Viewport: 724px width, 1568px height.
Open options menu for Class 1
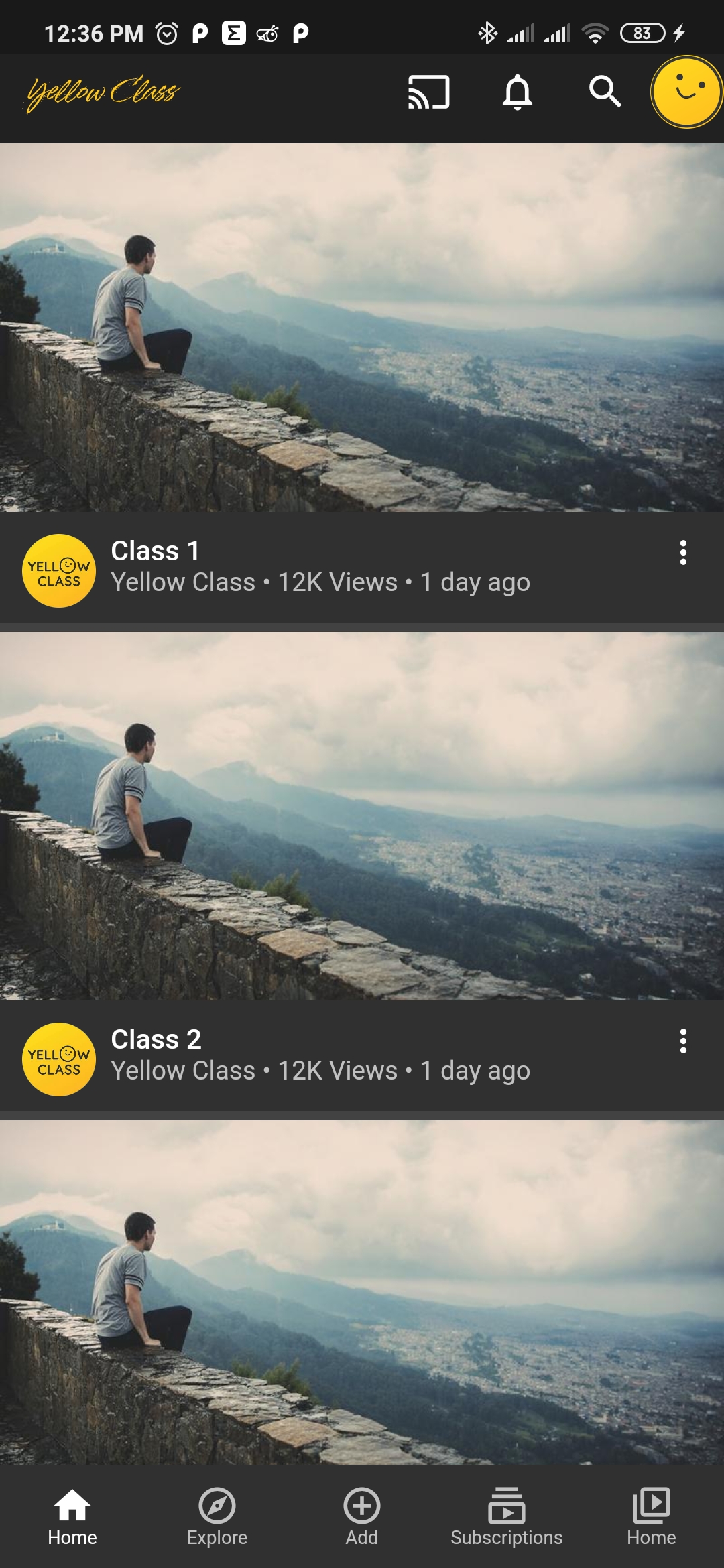(x=684, y=553)
